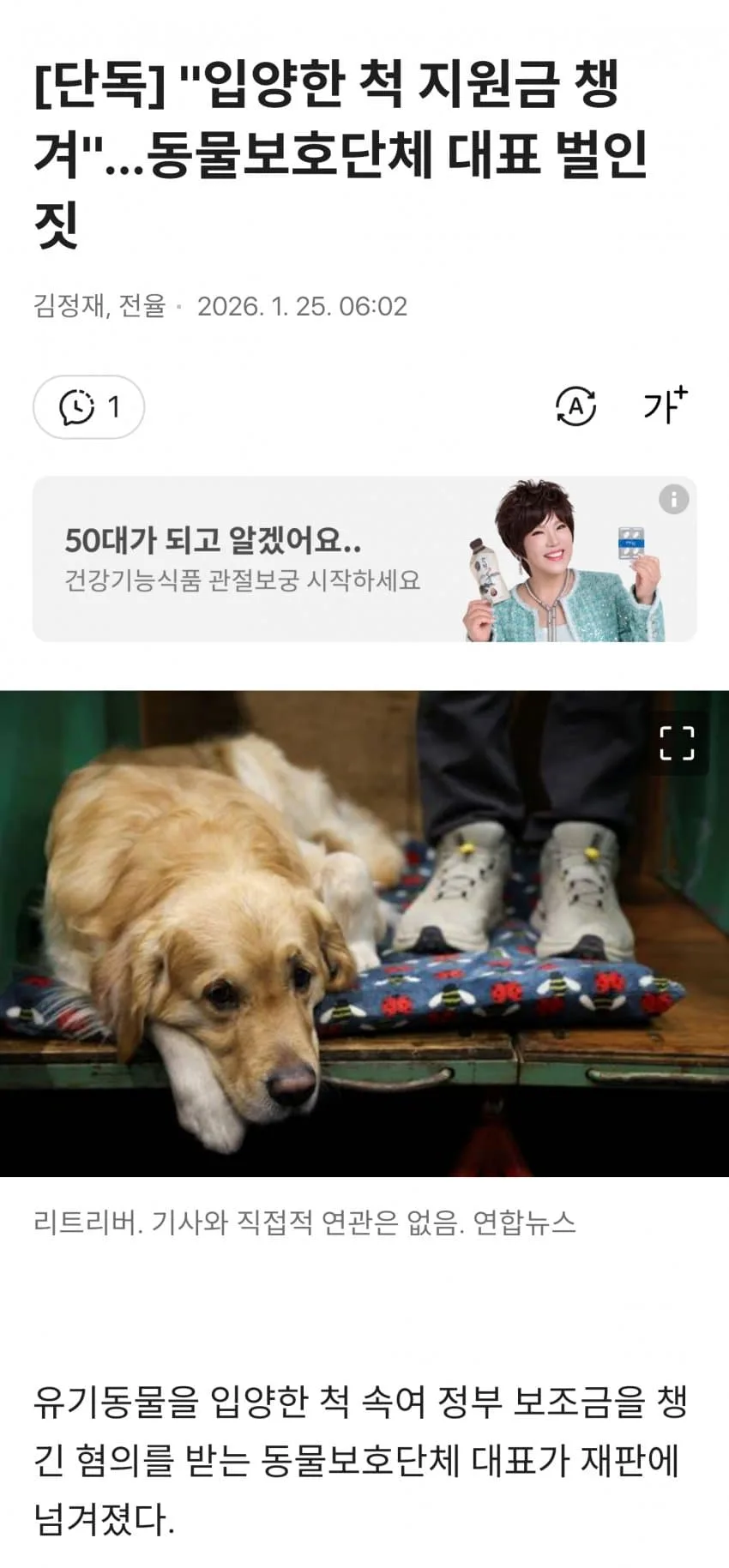Expand the retriever photo to fullscreen
The width and height of the screenshot is (729, 1568).
tap(677, 743)
